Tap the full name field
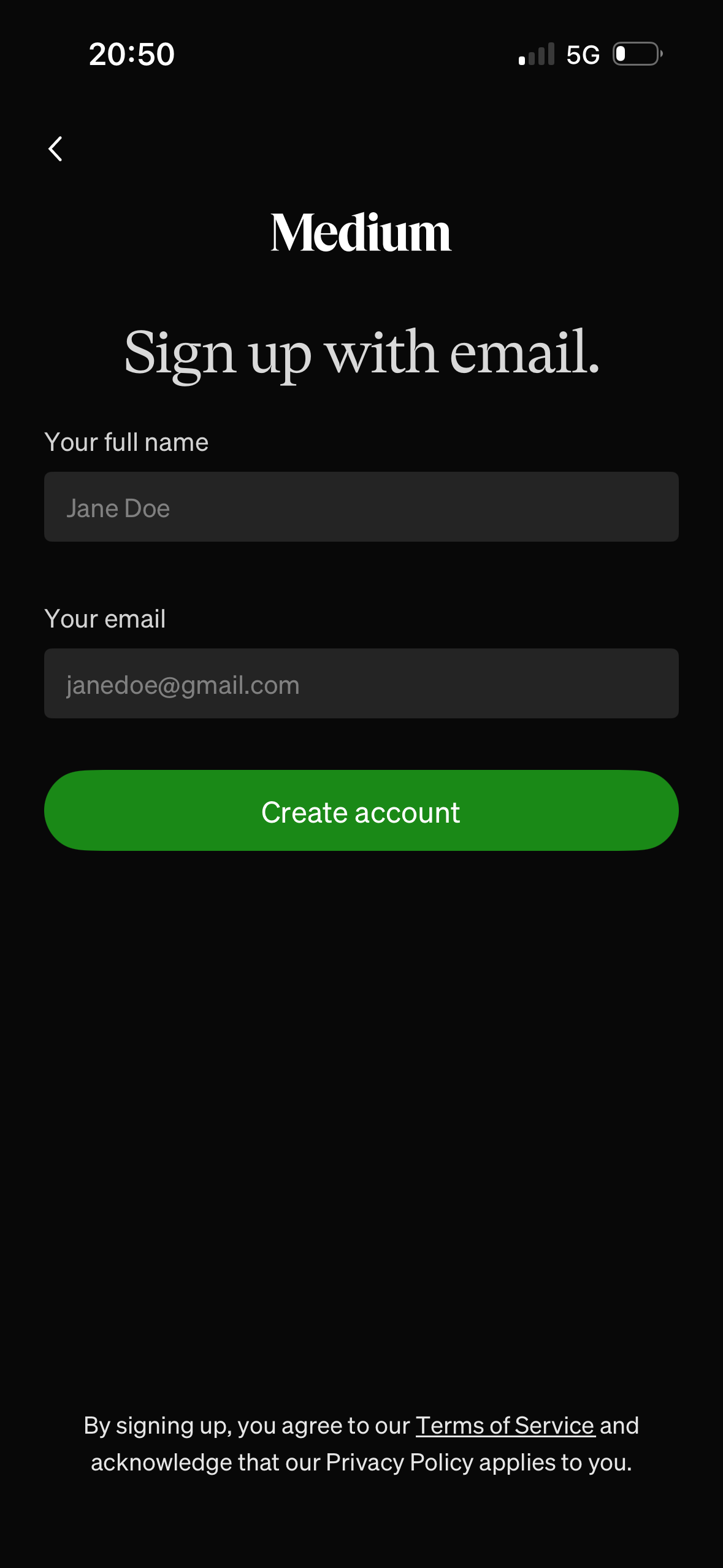The width and height of the screenshot is (723, 1568). coord(361,507)
